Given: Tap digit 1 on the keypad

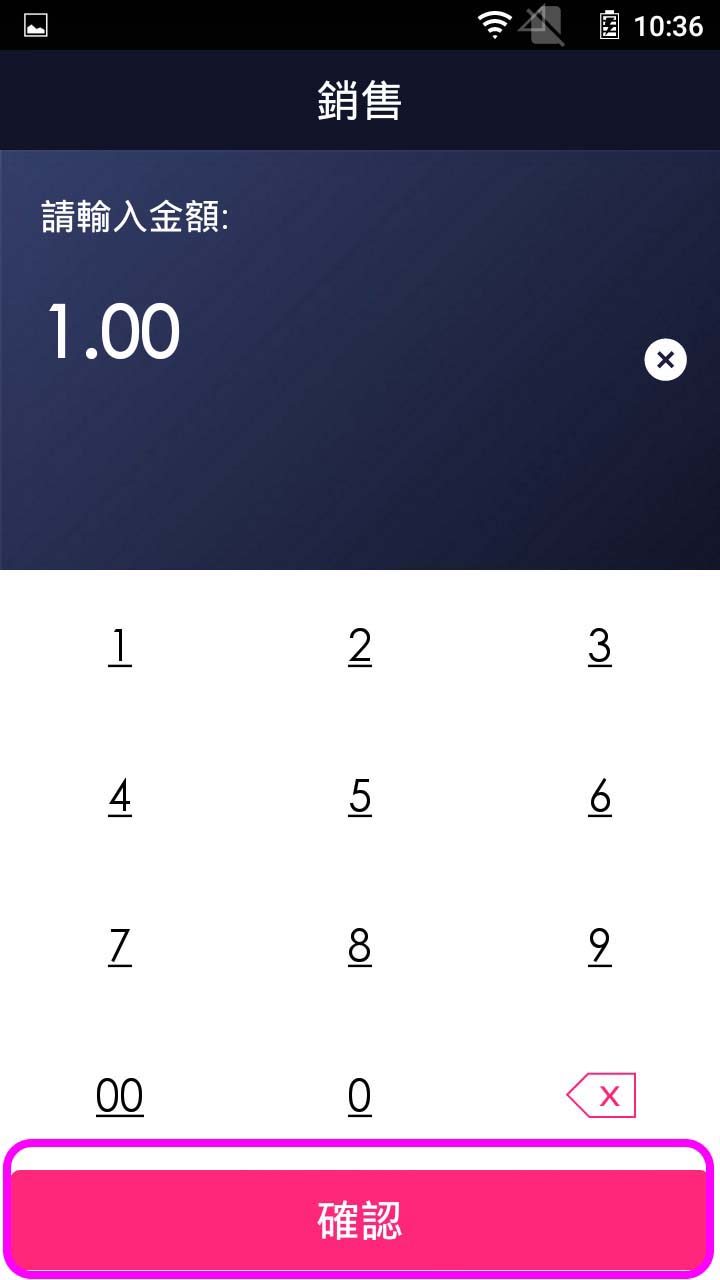Looking at the screenshot, I should tap(120, 647).
